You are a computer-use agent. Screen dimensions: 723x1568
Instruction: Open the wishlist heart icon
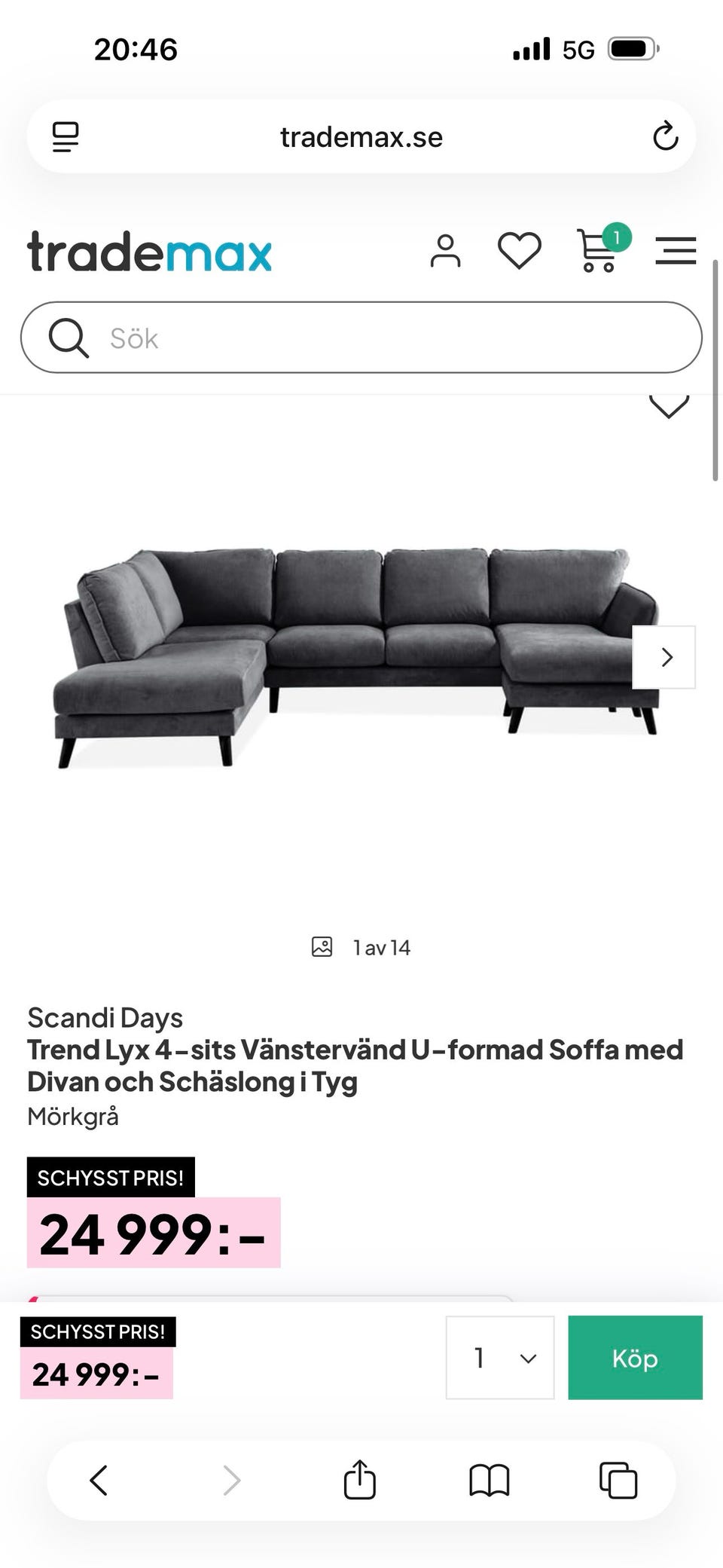(520, 251)
